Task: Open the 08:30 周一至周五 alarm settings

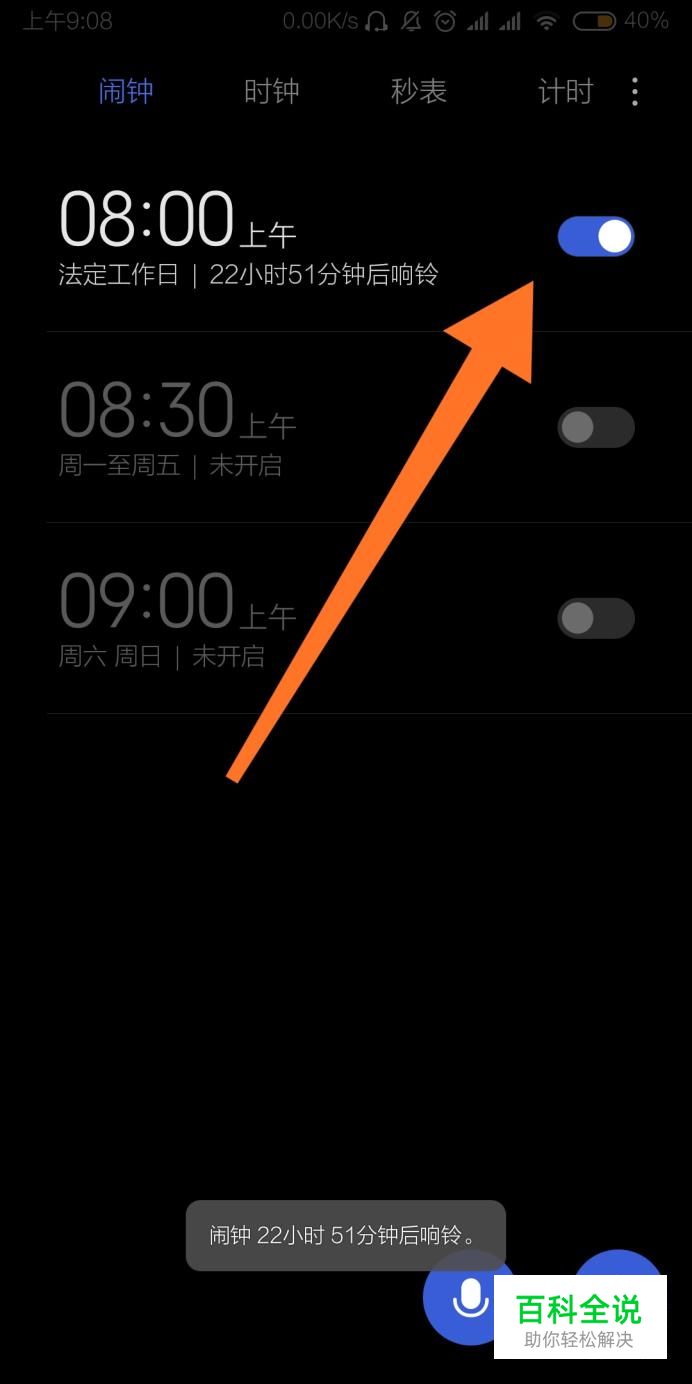Action: [250, 428]
